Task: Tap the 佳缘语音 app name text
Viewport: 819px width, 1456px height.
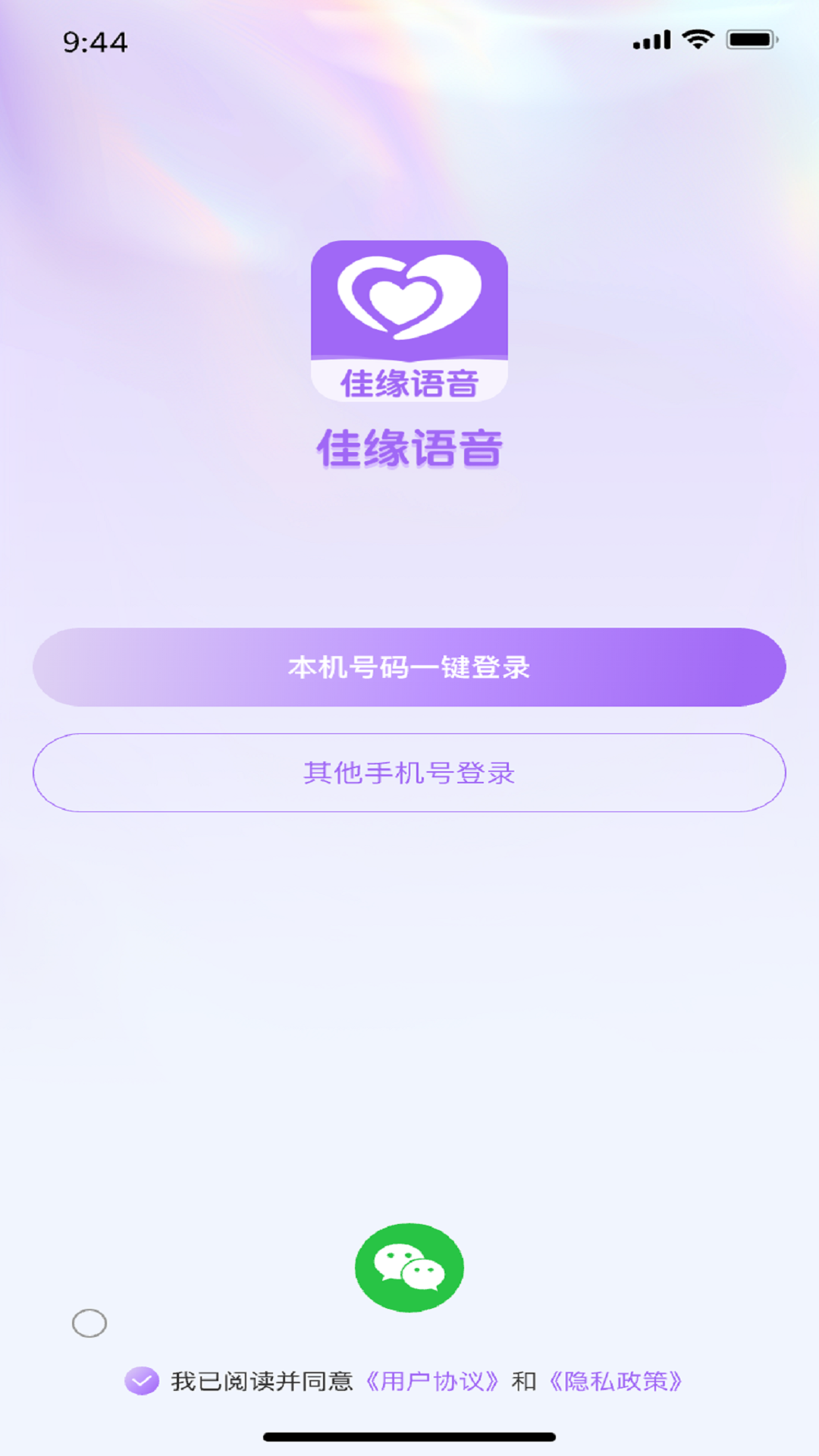Action: click(x=409, y=447)
